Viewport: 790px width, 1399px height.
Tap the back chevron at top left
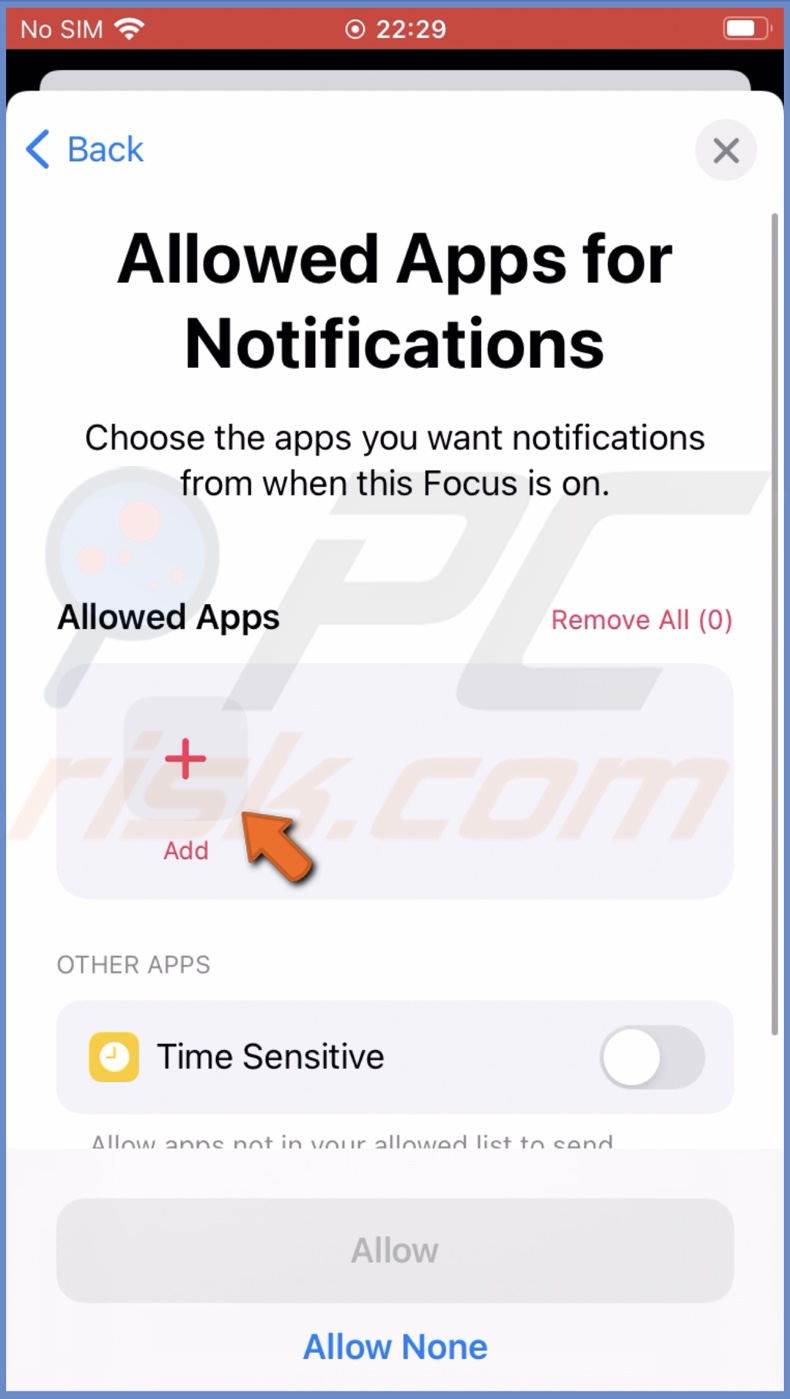[x=36, y=150]
